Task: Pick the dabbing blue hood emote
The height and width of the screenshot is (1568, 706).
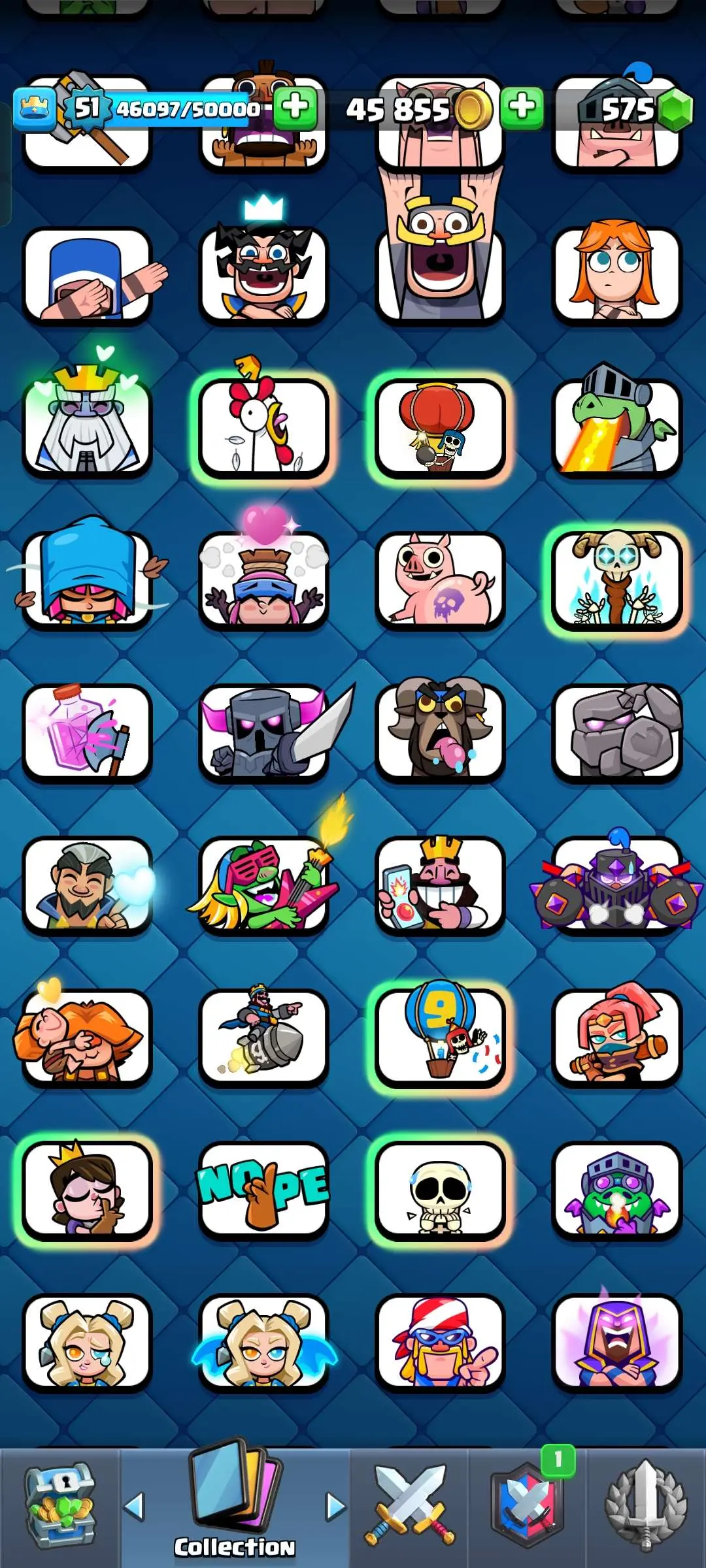Action: (87, 276)
